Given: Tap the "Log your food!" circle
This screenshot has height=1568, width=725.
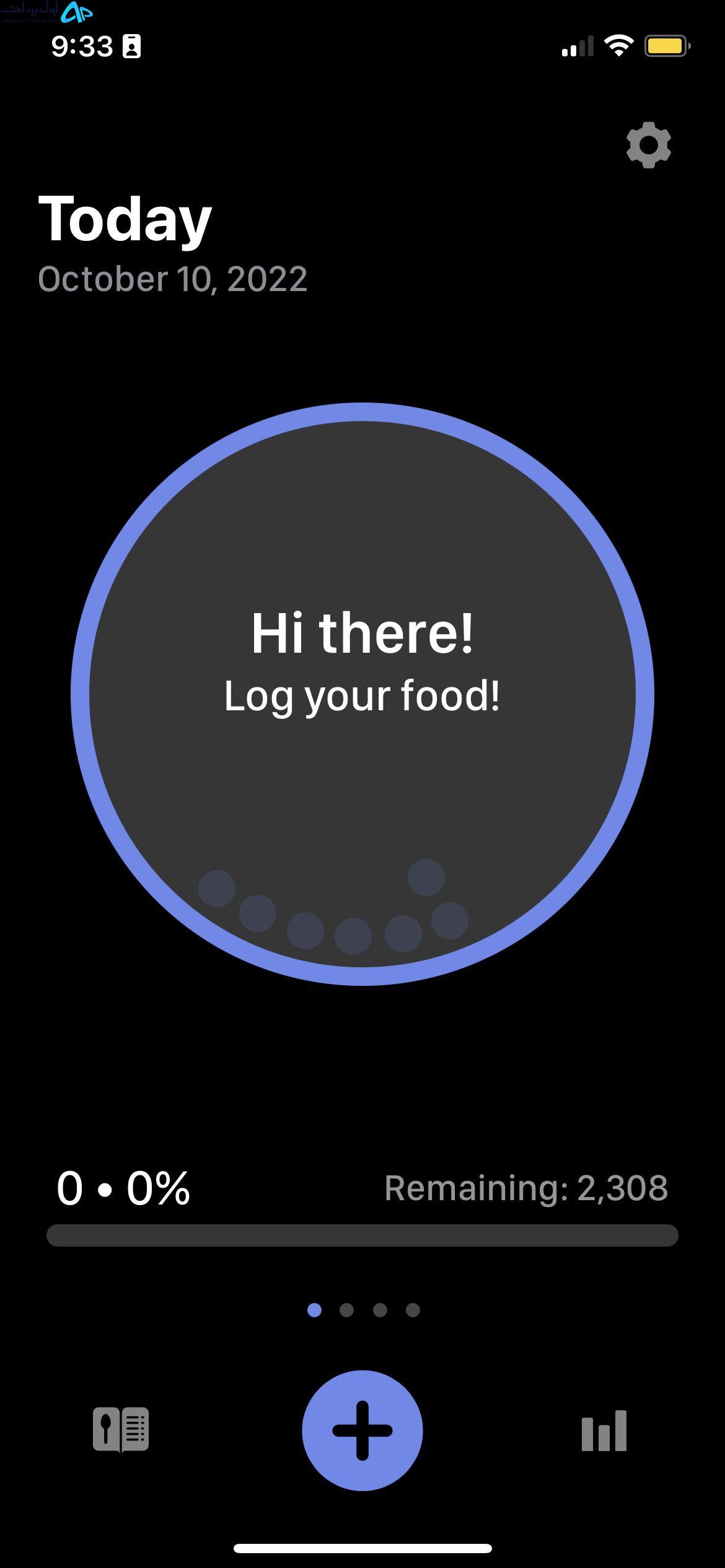Looking at the screenshot, I should 362,694.
